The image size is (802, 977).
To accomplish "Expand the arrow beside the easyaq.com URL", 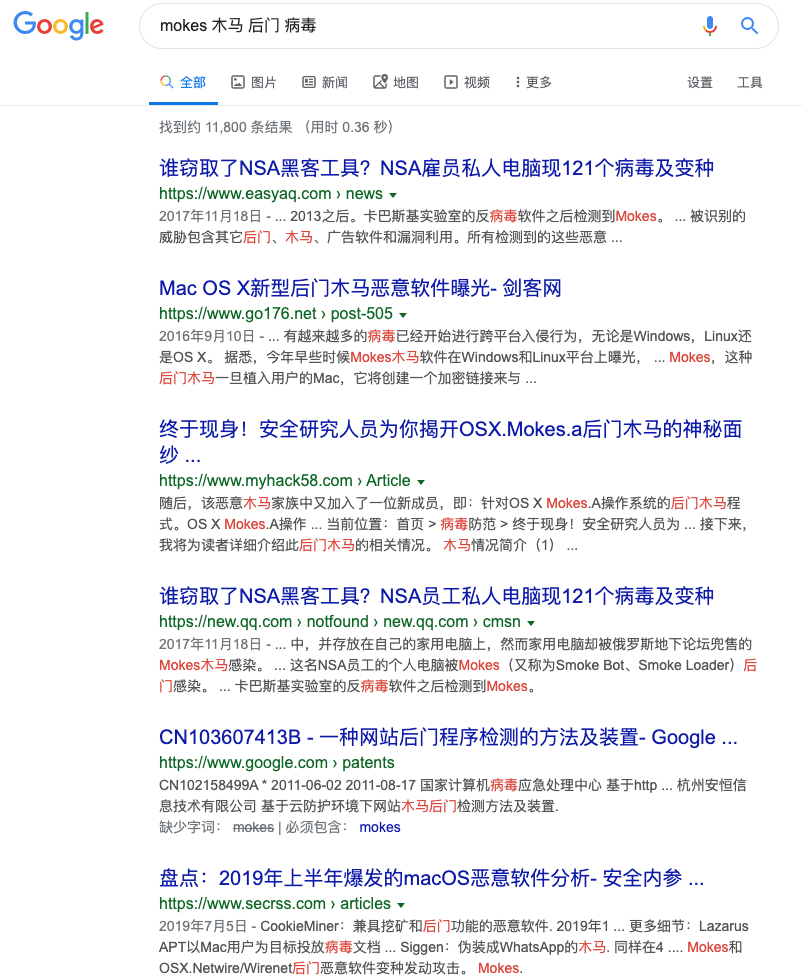I will (393, 195).
